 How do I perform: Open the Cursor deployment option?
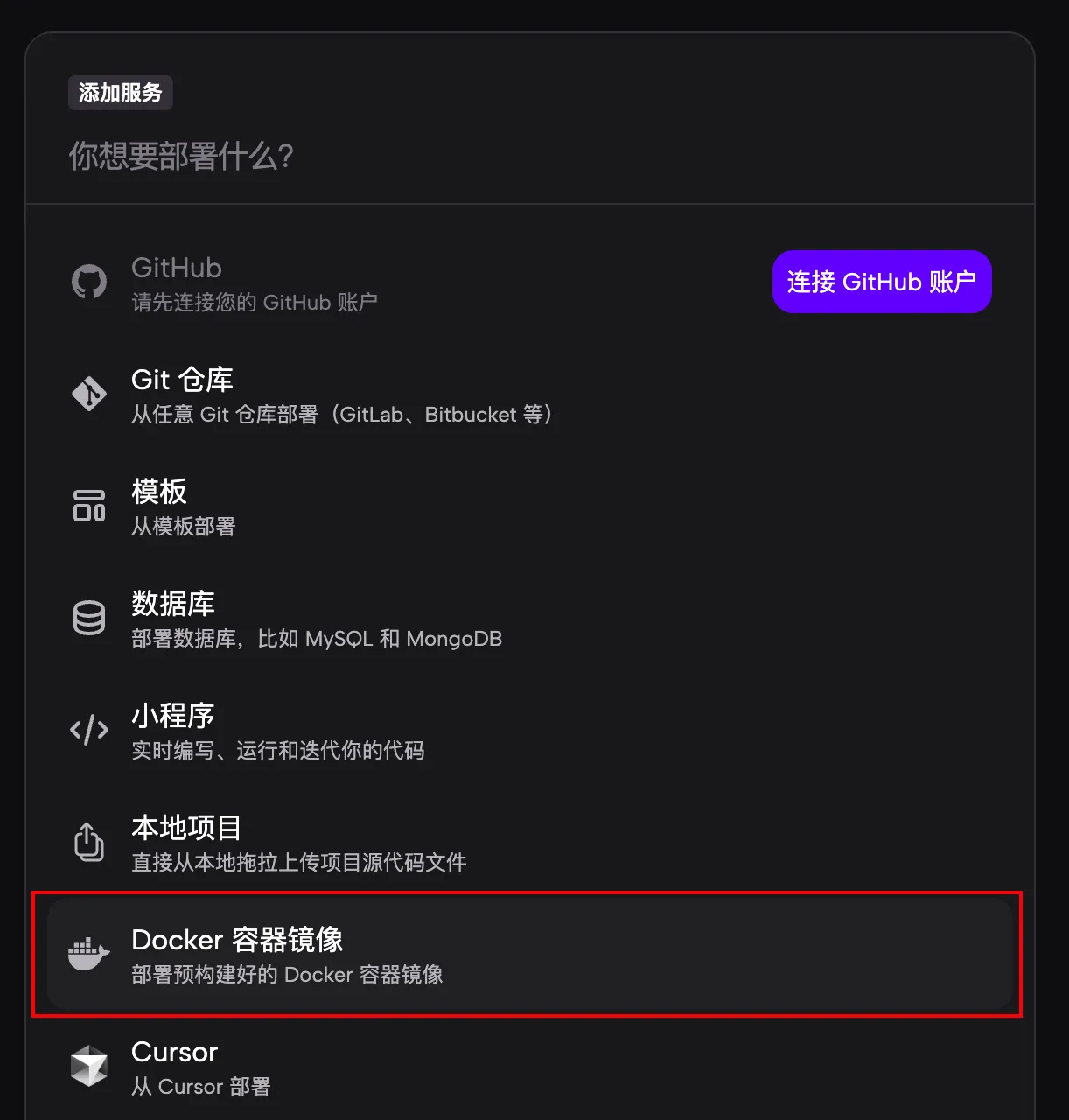[x=201, y=1067]
